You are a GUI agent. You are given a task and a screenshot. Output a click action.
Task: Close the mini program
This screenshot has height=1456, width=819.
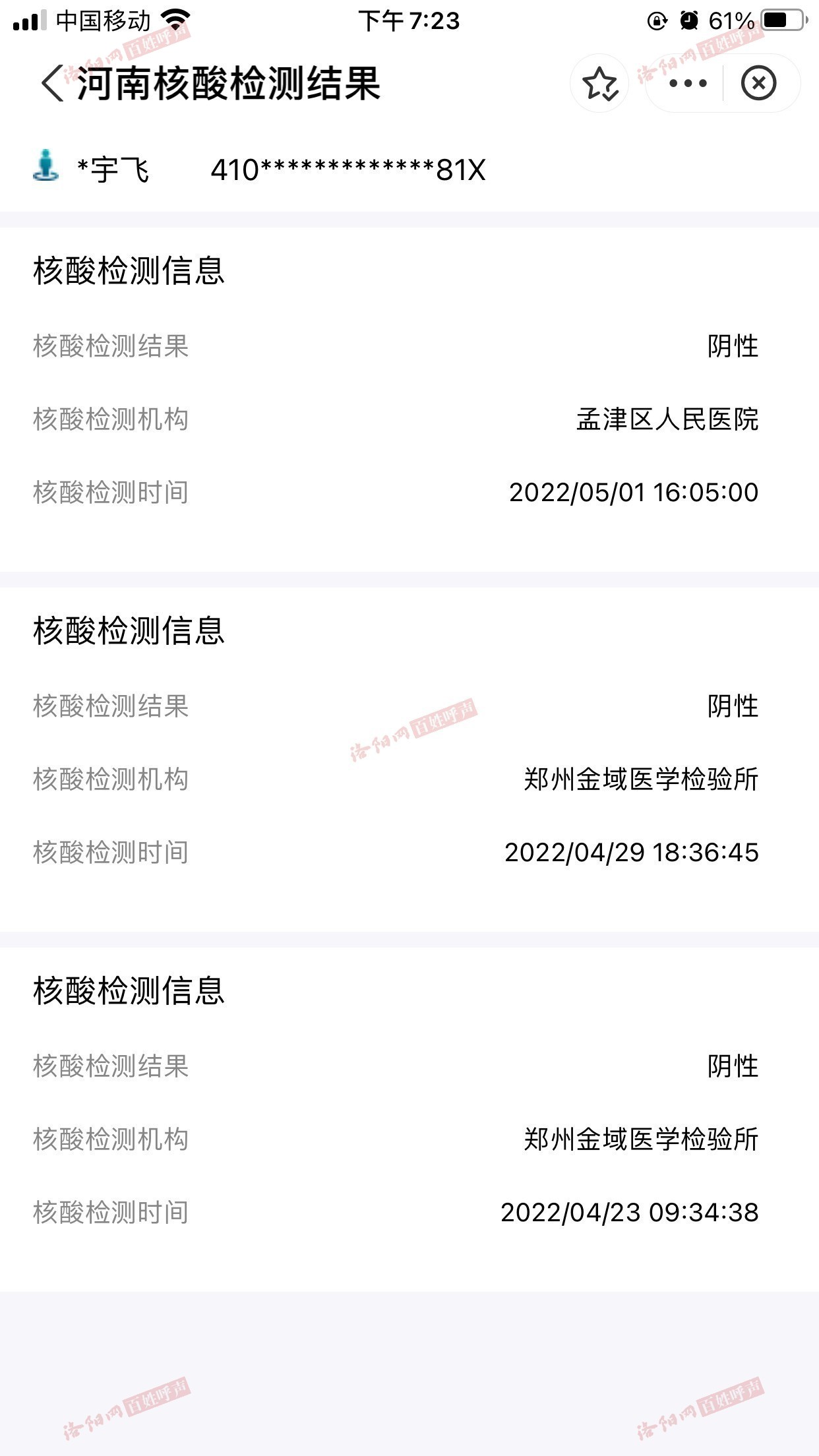[x=758, y=83]
